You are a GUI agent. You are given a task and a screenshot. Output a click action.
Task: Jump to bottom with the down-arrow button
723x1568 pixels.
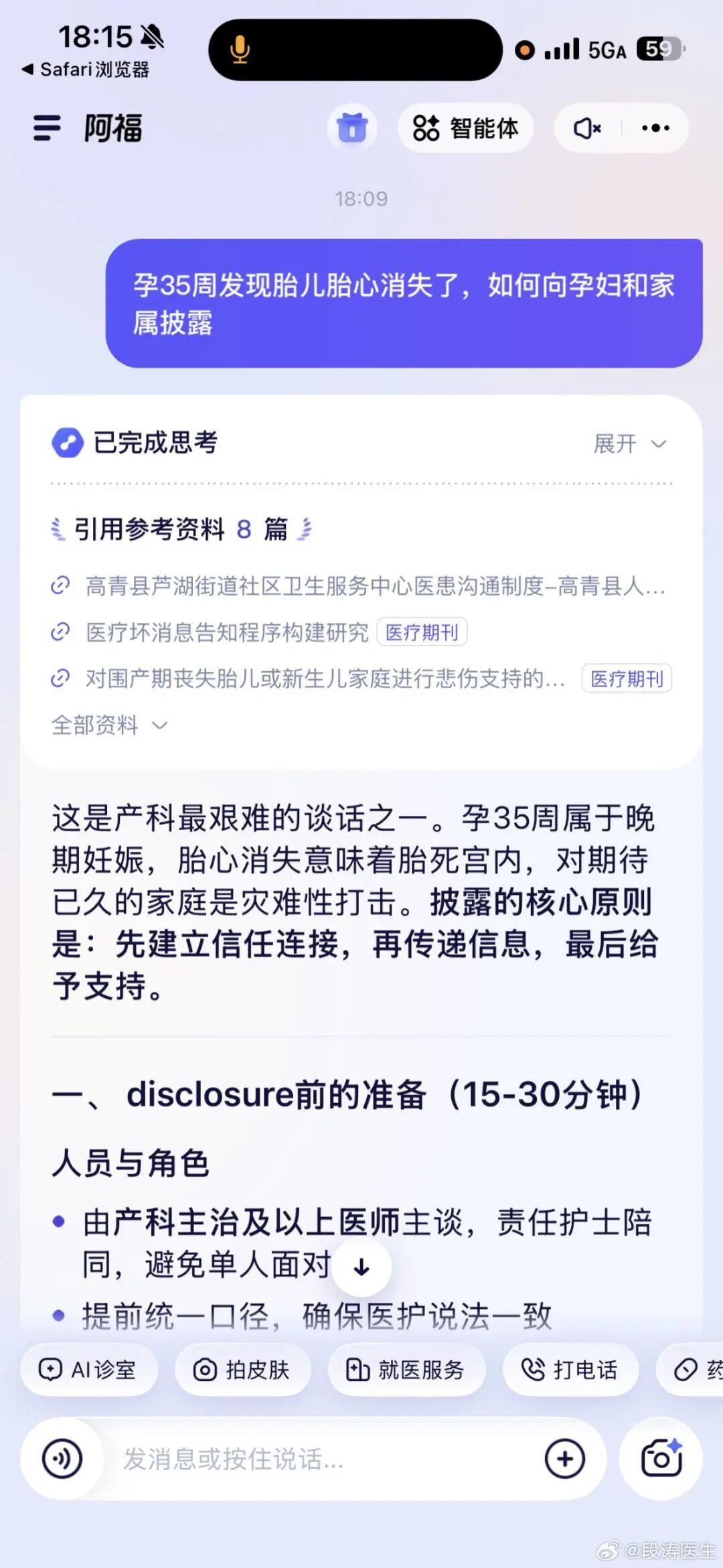361,1267
